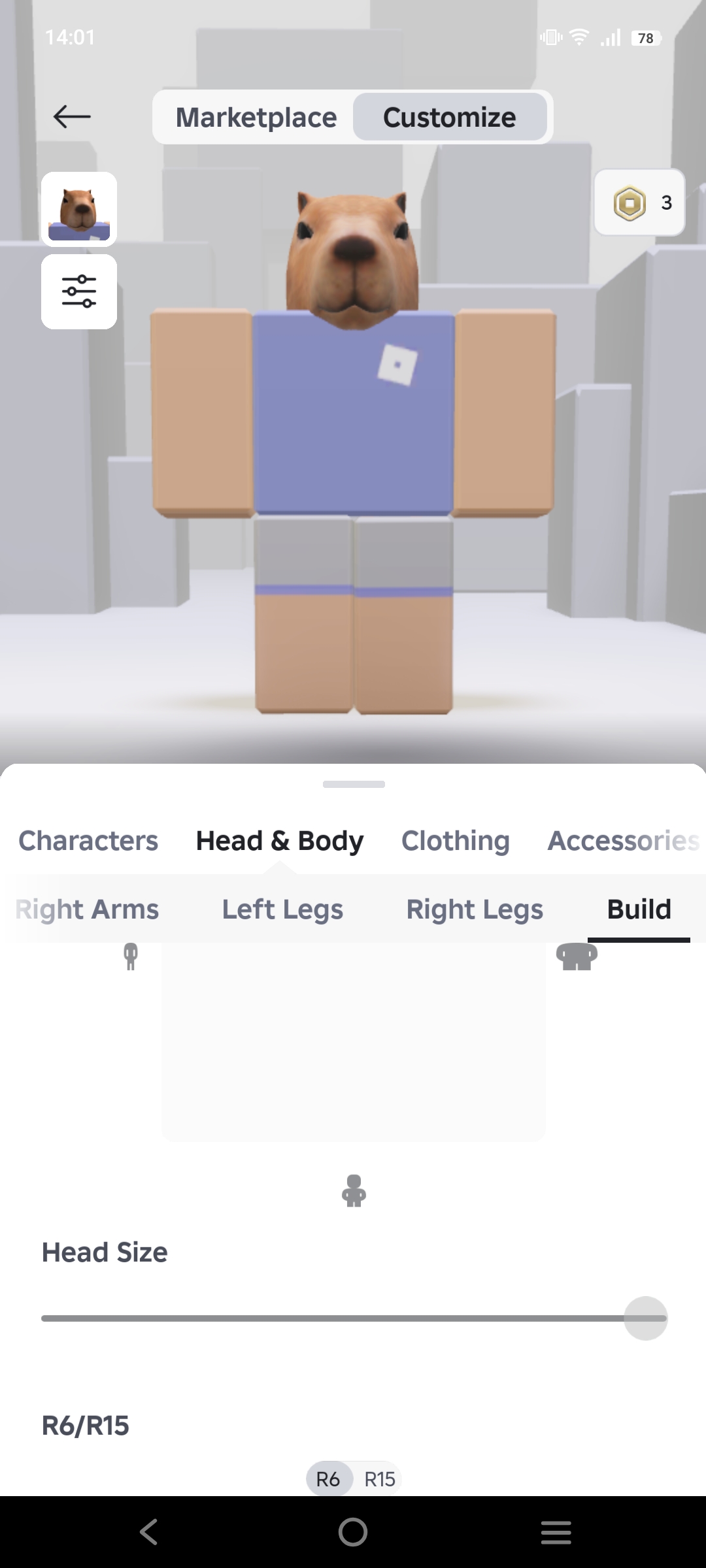The width and height of the screenshot is (706, 1568).
Task: Select the Customize tab
Action: [449, 118]
